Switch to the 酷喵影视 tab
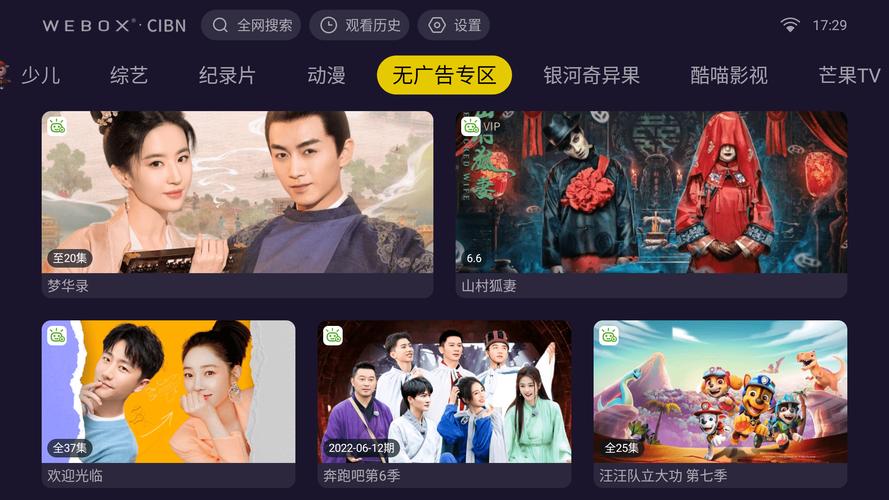This screenshot has height=500, width=889. (x=729, y=75)
